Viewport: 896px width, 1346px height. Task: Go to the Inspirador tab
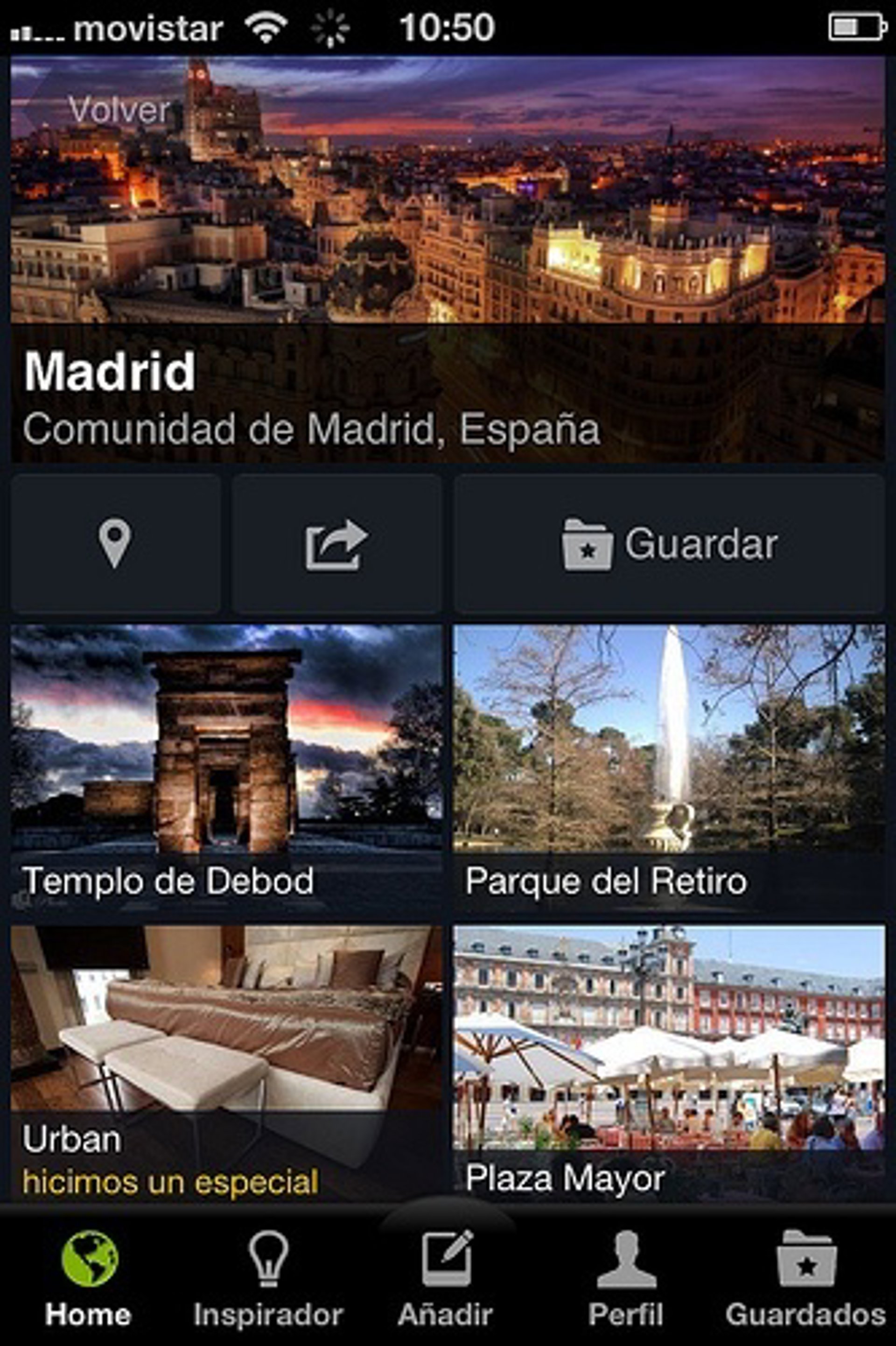tap(268, 1280)
